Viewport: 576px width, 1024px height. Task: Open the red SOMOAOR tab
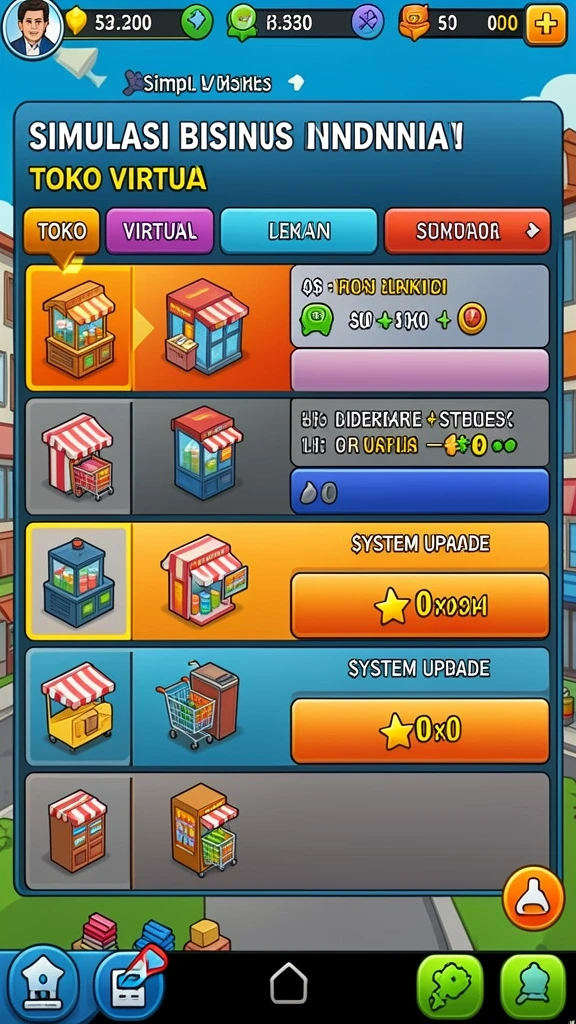pos(467,231)
